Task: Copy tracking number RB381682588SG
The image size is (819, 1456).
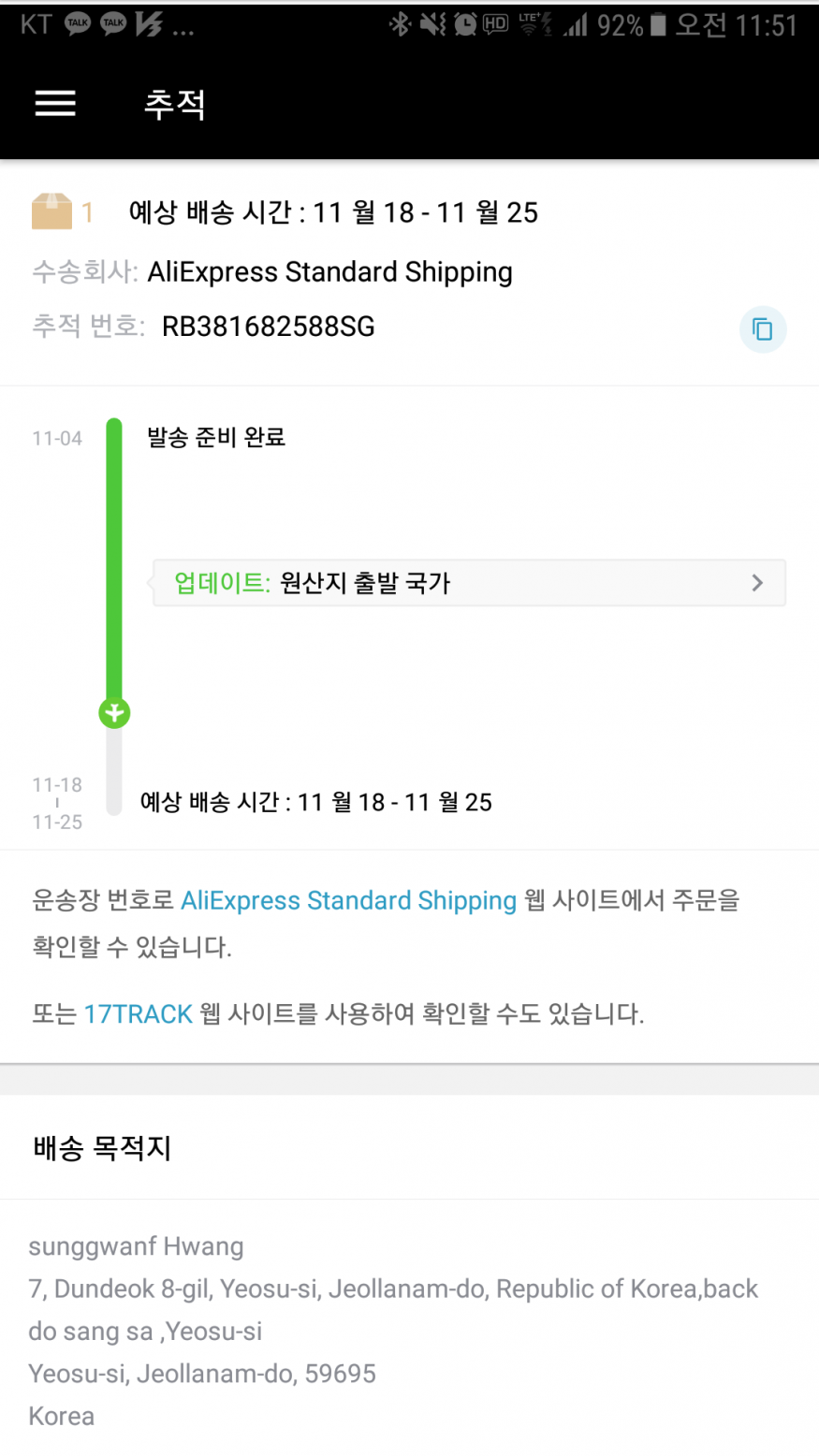Action: click(763, 329)
